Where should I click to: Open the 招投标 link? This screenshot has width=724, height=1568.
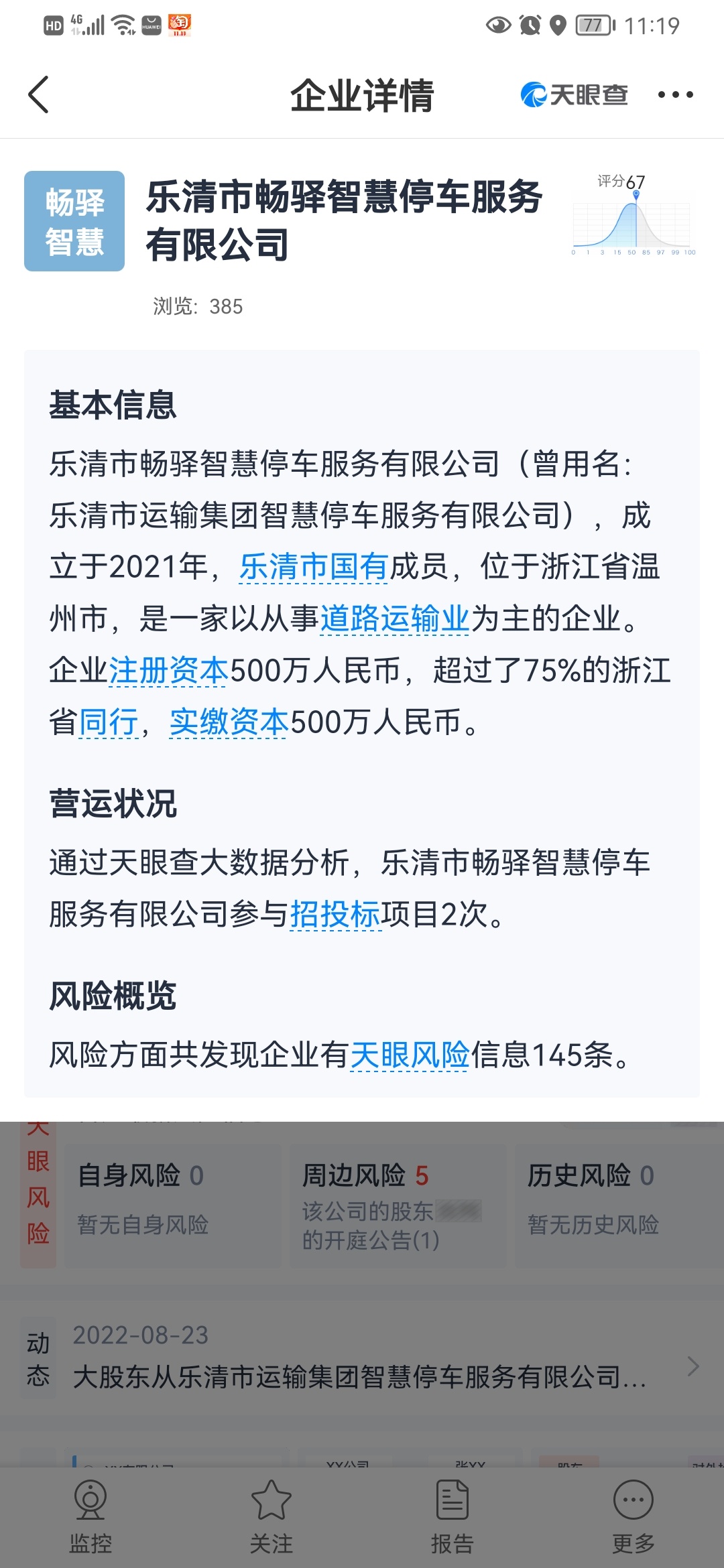tap(335, 914)
